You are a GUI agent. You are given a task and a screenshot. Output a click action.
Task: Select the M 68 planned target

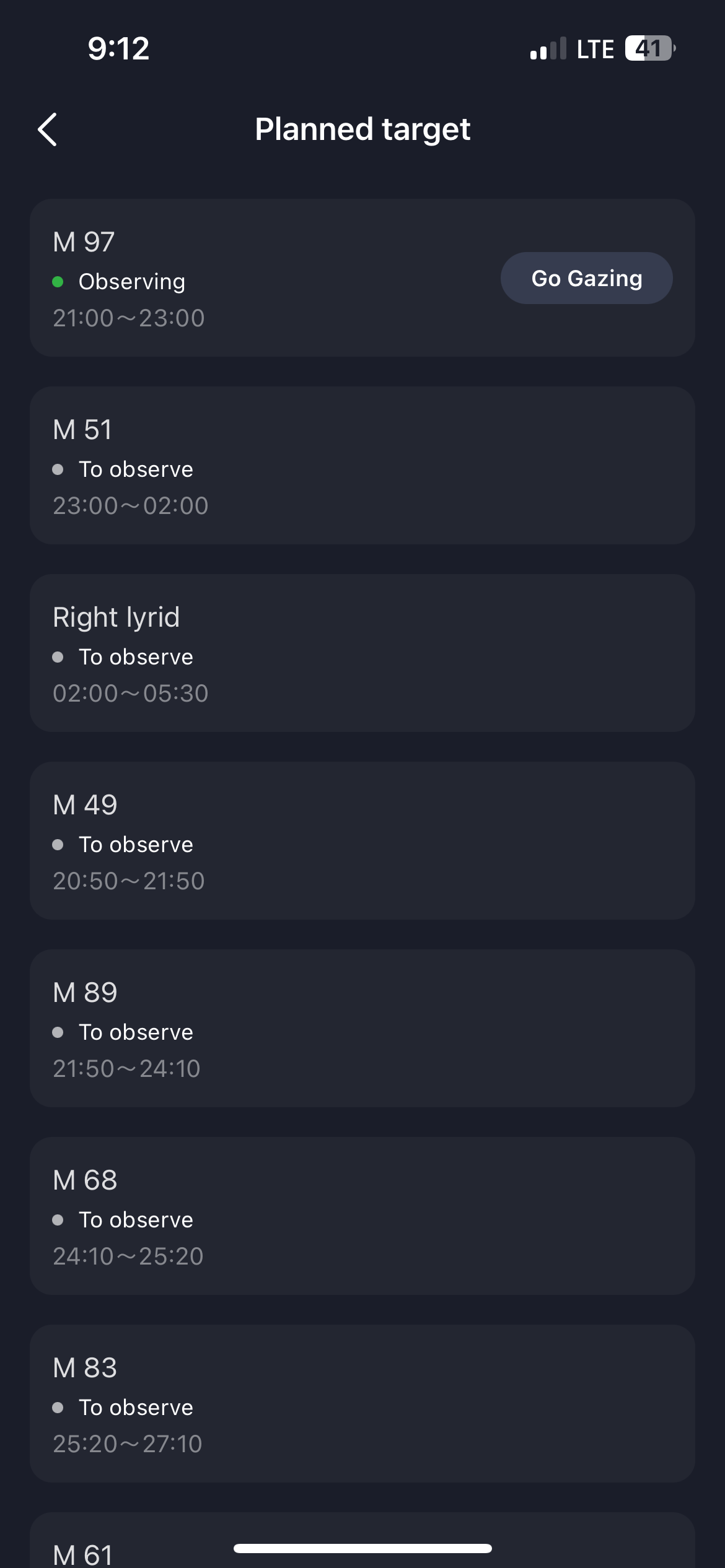point(362,1216)
